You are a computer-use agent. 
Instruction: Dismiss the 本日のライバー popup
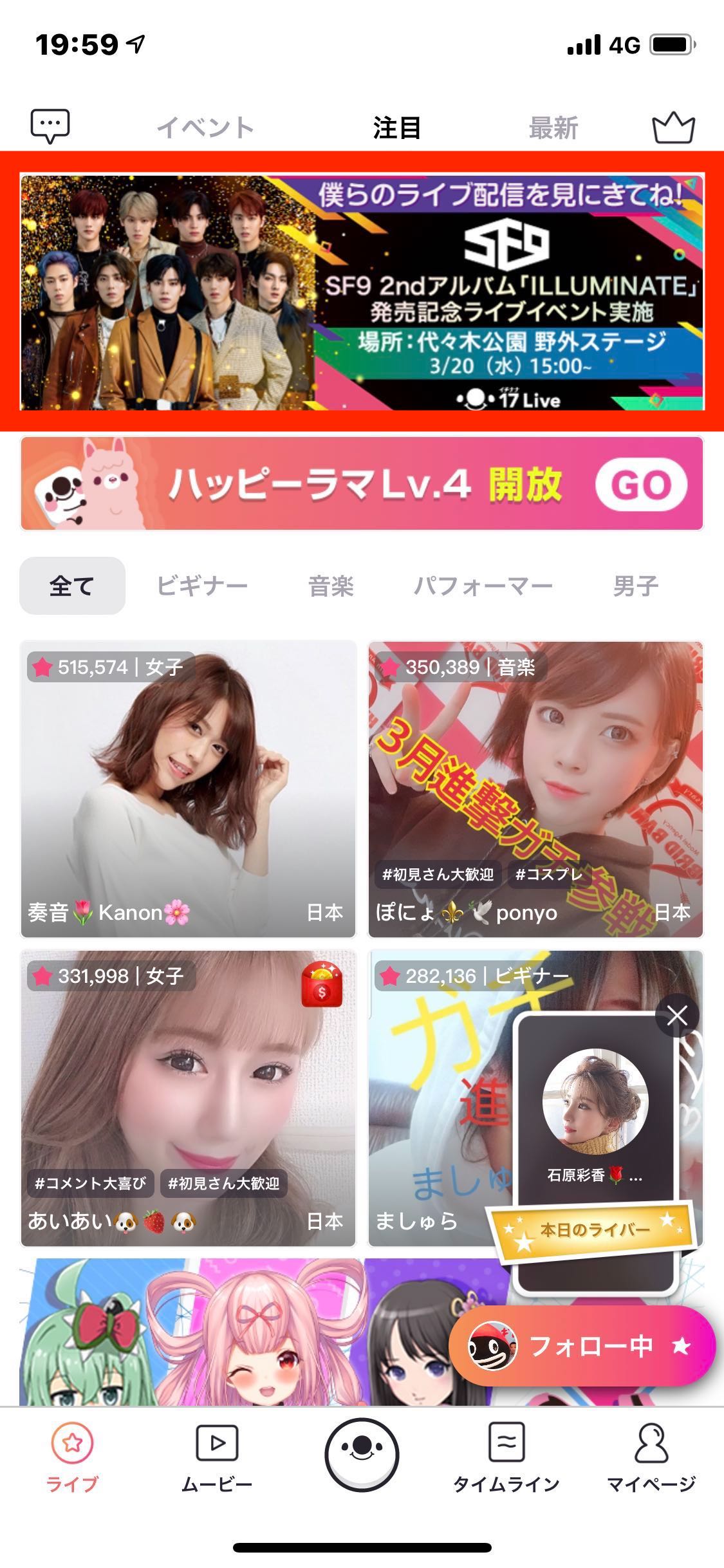[676, 1016]
